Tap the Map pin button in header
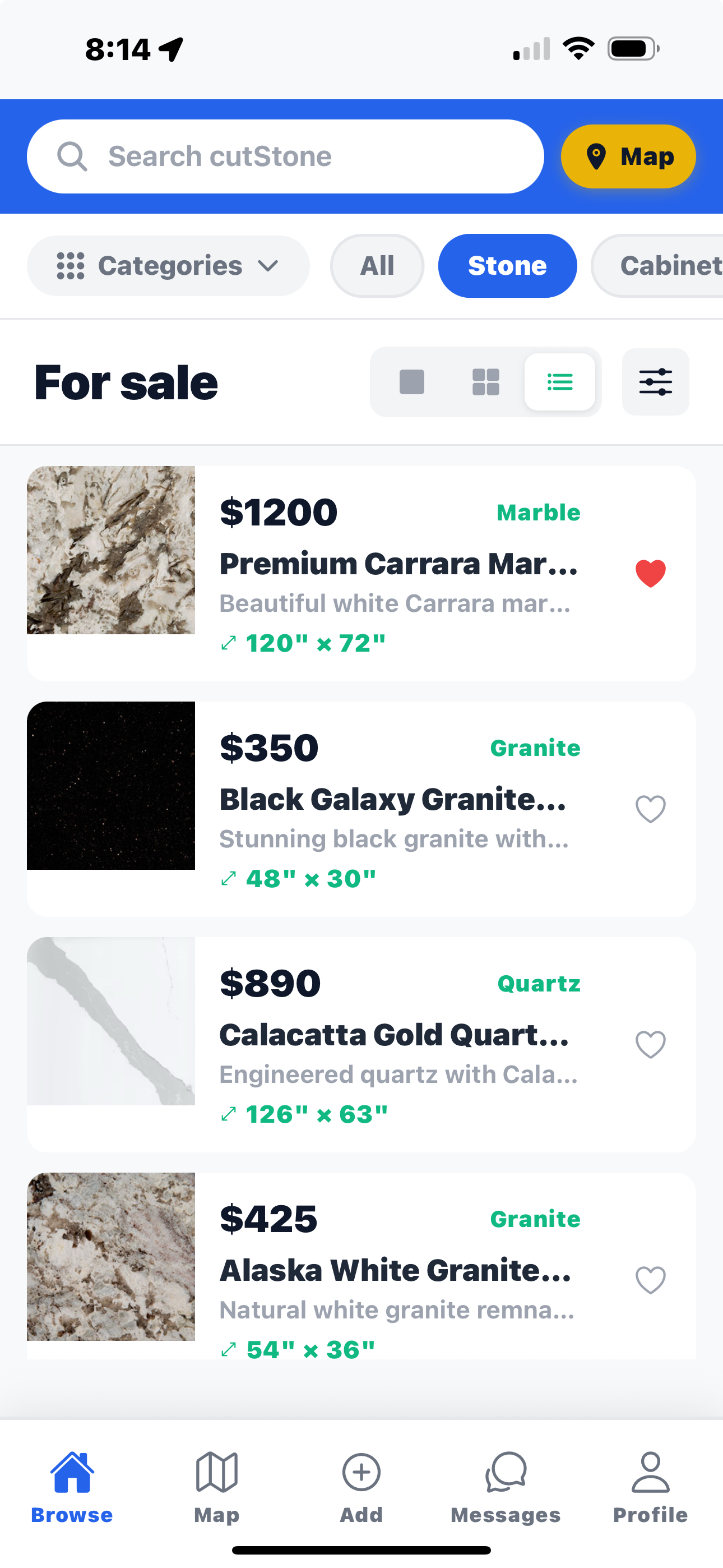723x1568 pixels. coord(628,156)
